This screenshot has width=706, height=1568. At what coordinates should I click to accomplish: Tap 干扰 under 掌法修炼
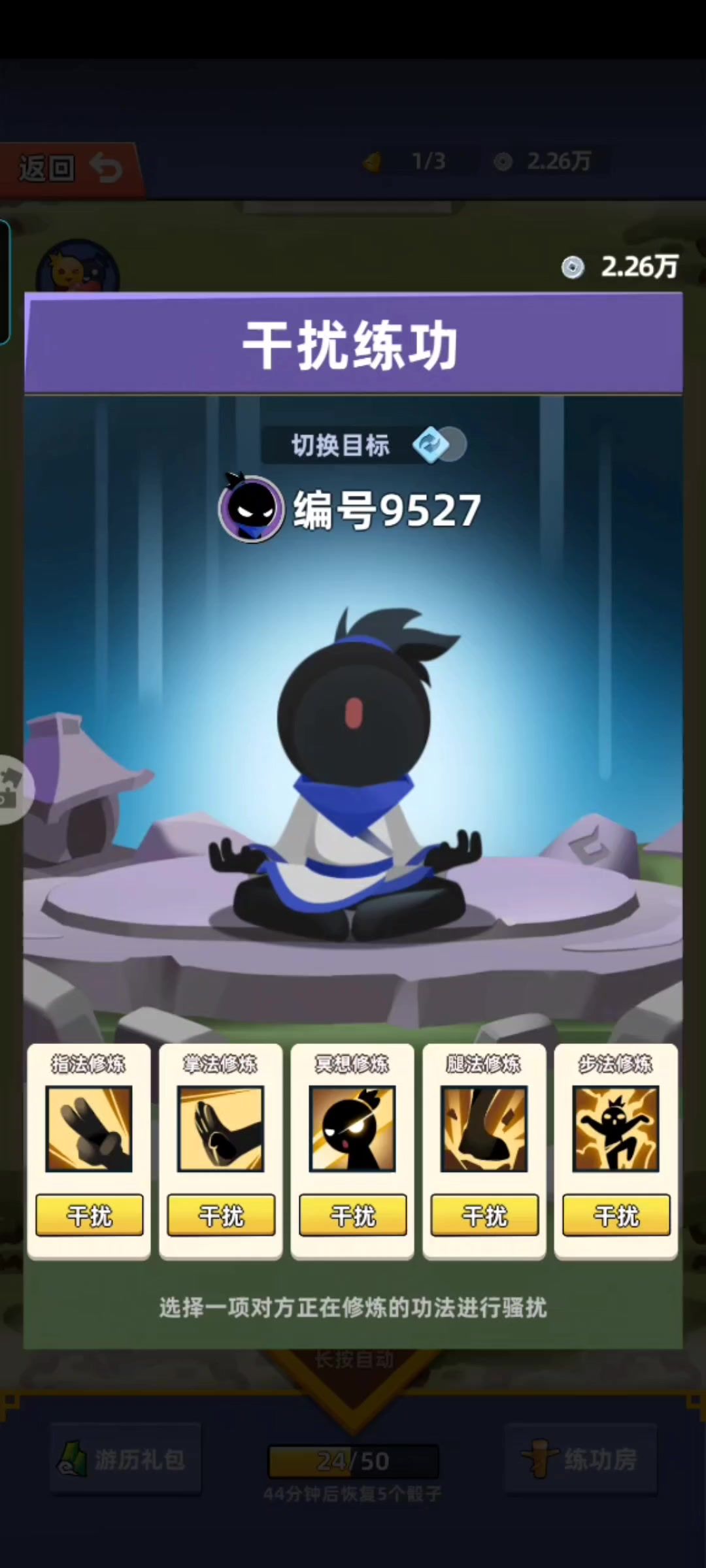point(221,1215)
